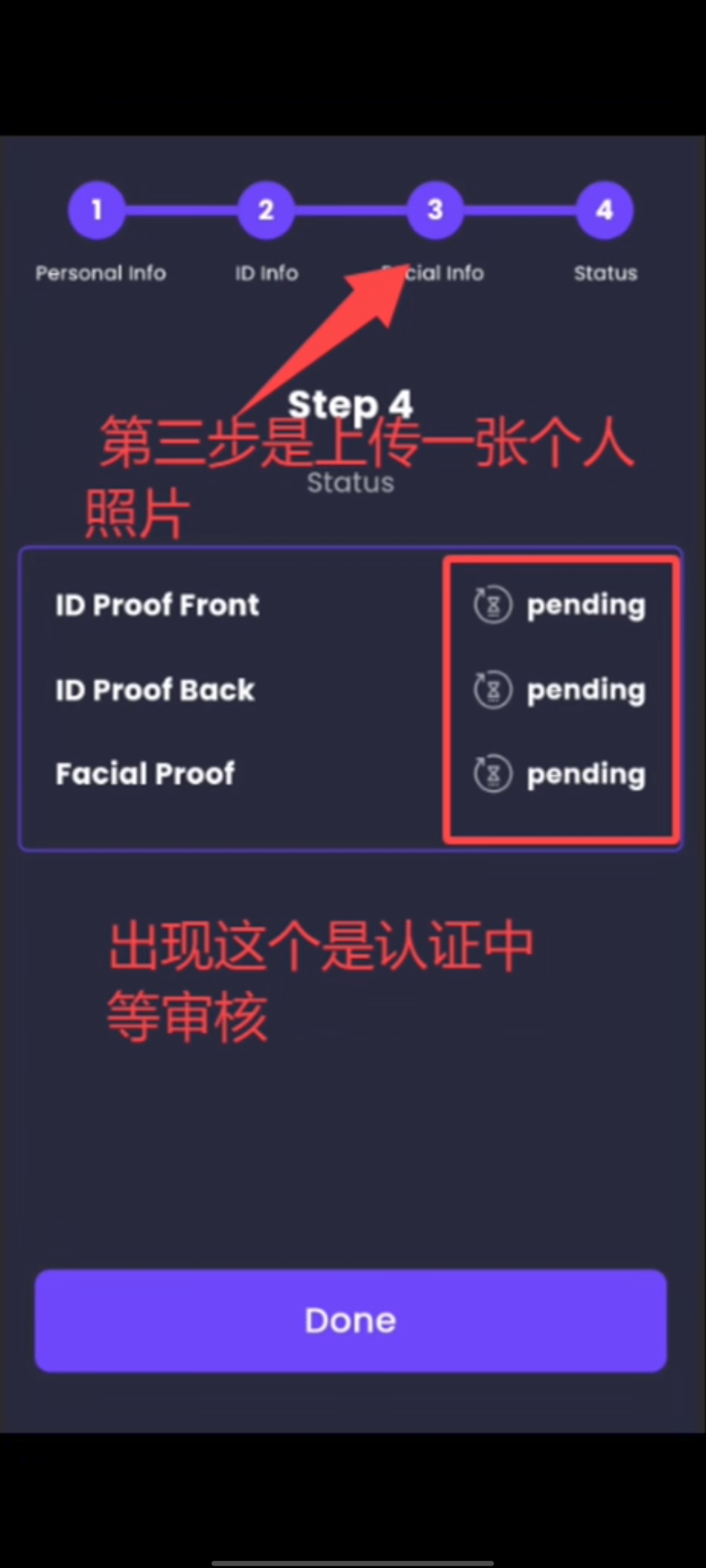706x1568 pixels.
Task: Select step 3 Facial Info circle
Action: point(435,210)
